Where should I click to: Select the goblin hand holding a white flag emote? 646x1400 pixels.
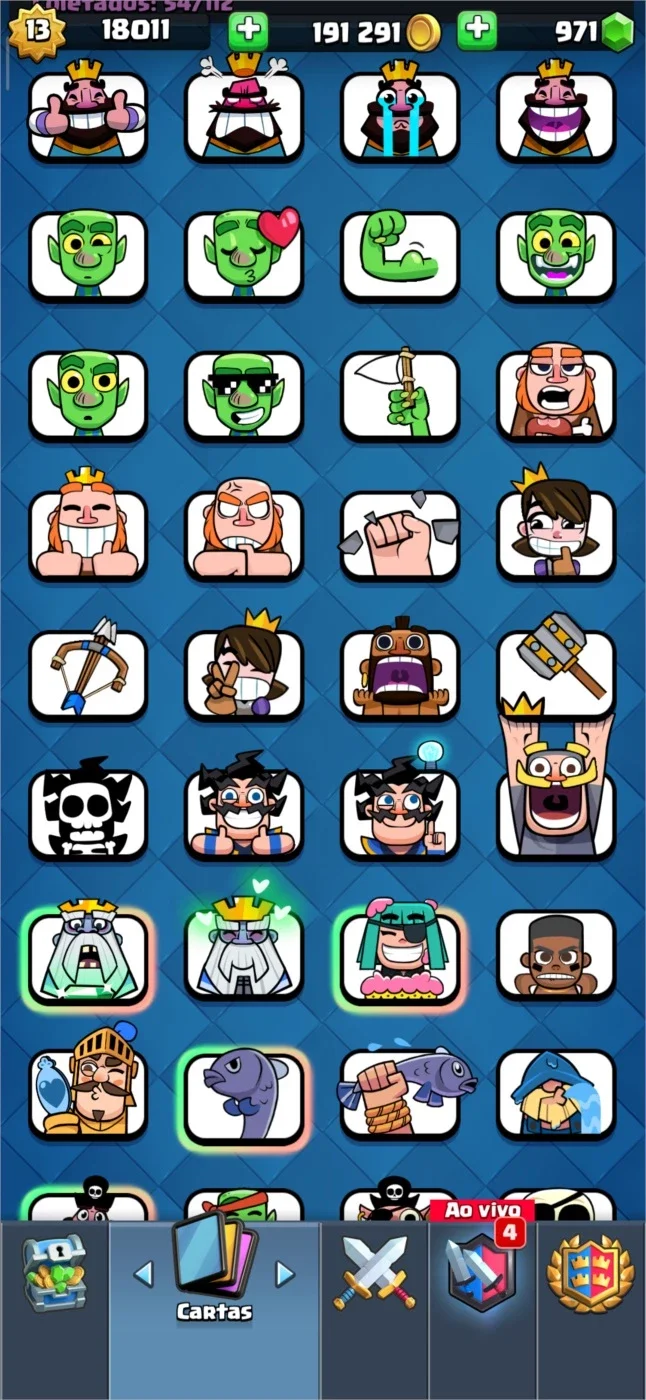400,395
